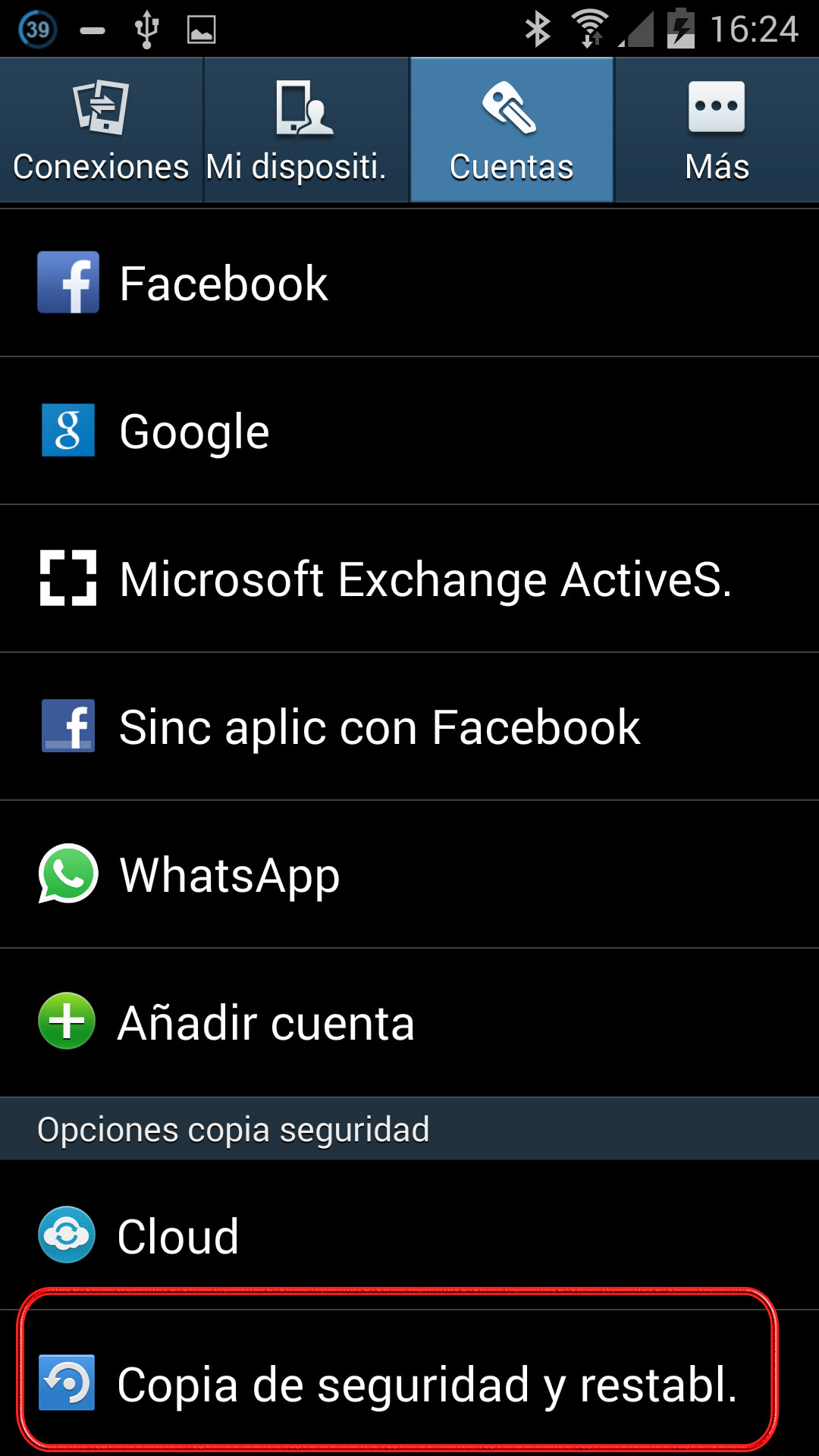Image resolution: width=819 pixels, height=1456 pixels.
Task: Open Copia de seguridad y restabl.
Action: [409, 1383]
